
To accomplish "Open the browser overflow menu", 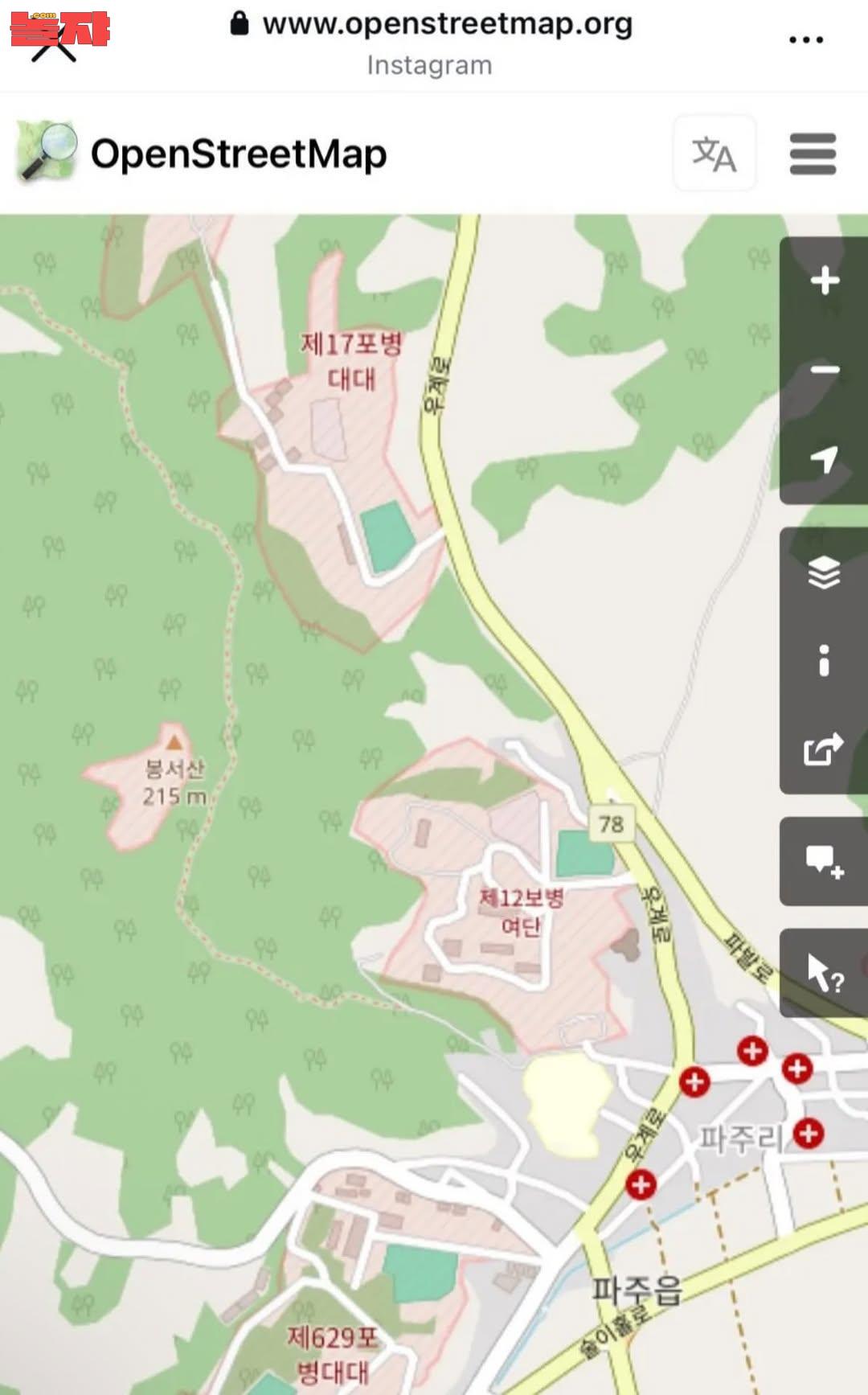I will (805, 39).
